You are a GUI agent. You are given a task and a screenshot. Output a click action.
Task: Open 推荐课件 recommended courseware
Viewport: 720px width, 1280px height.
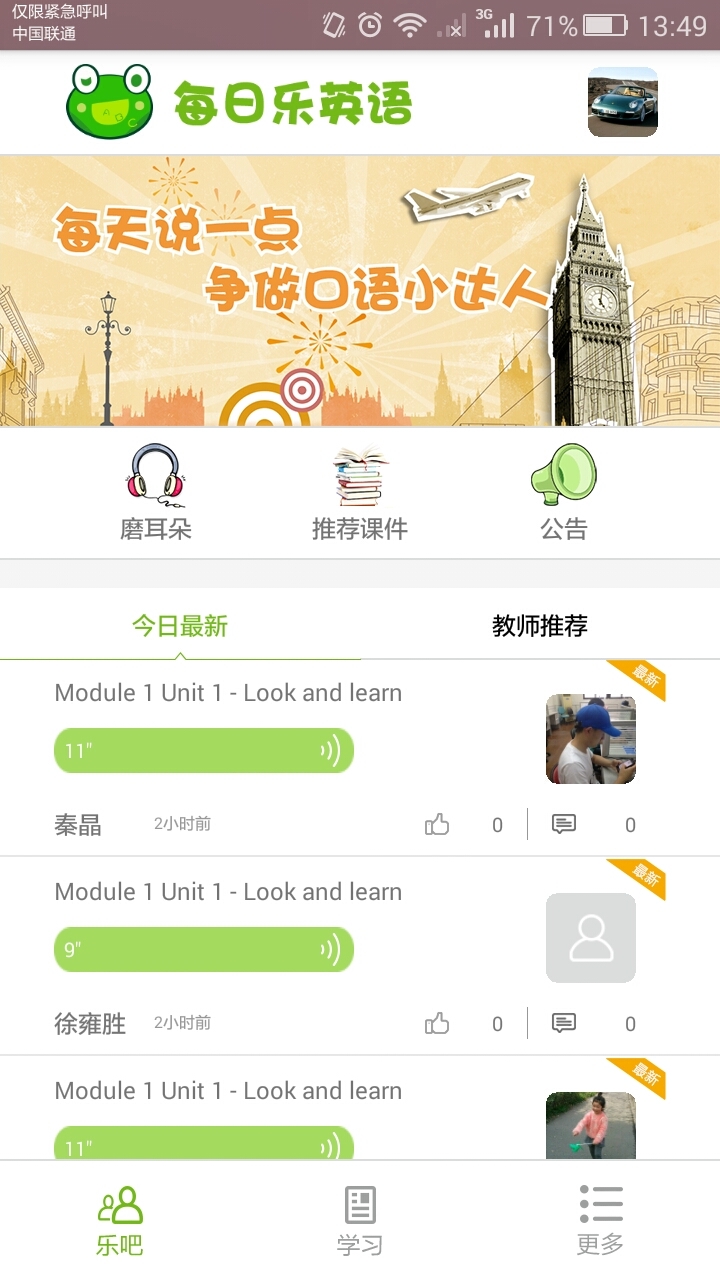click(360, 493)
